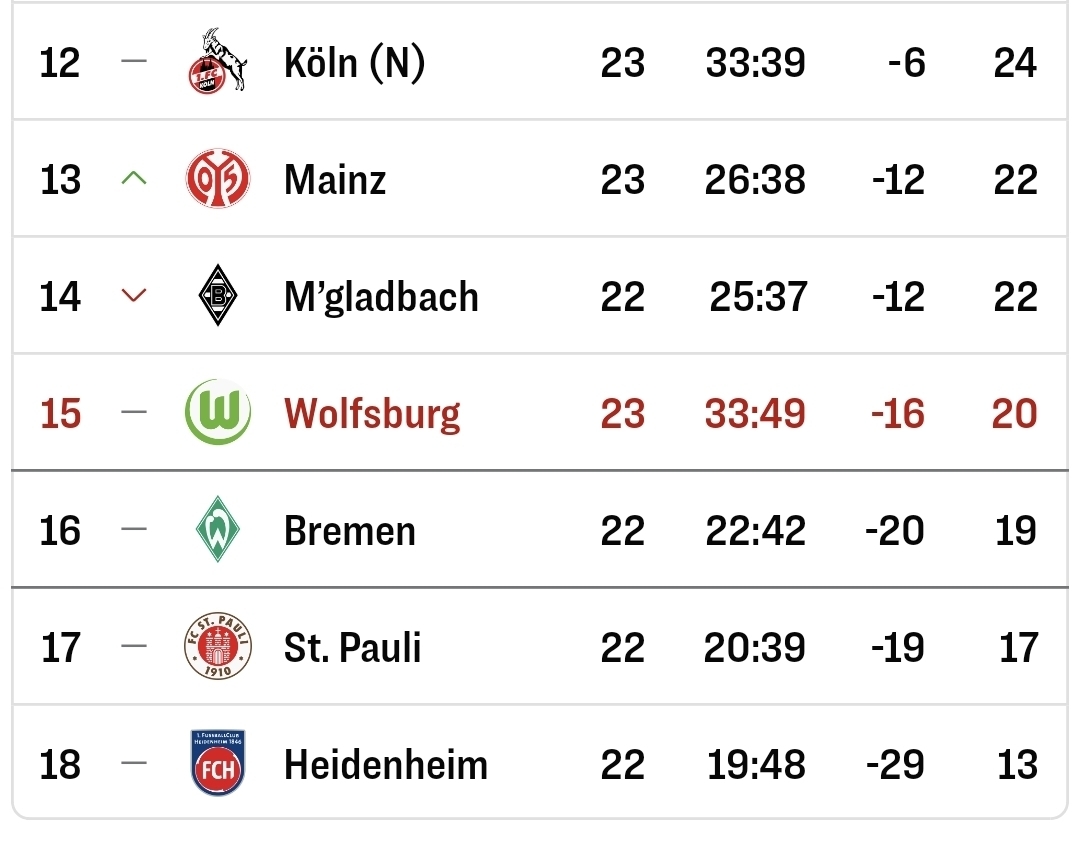View the Bremen team entry

pyautogui.click(x=349, y=530)
